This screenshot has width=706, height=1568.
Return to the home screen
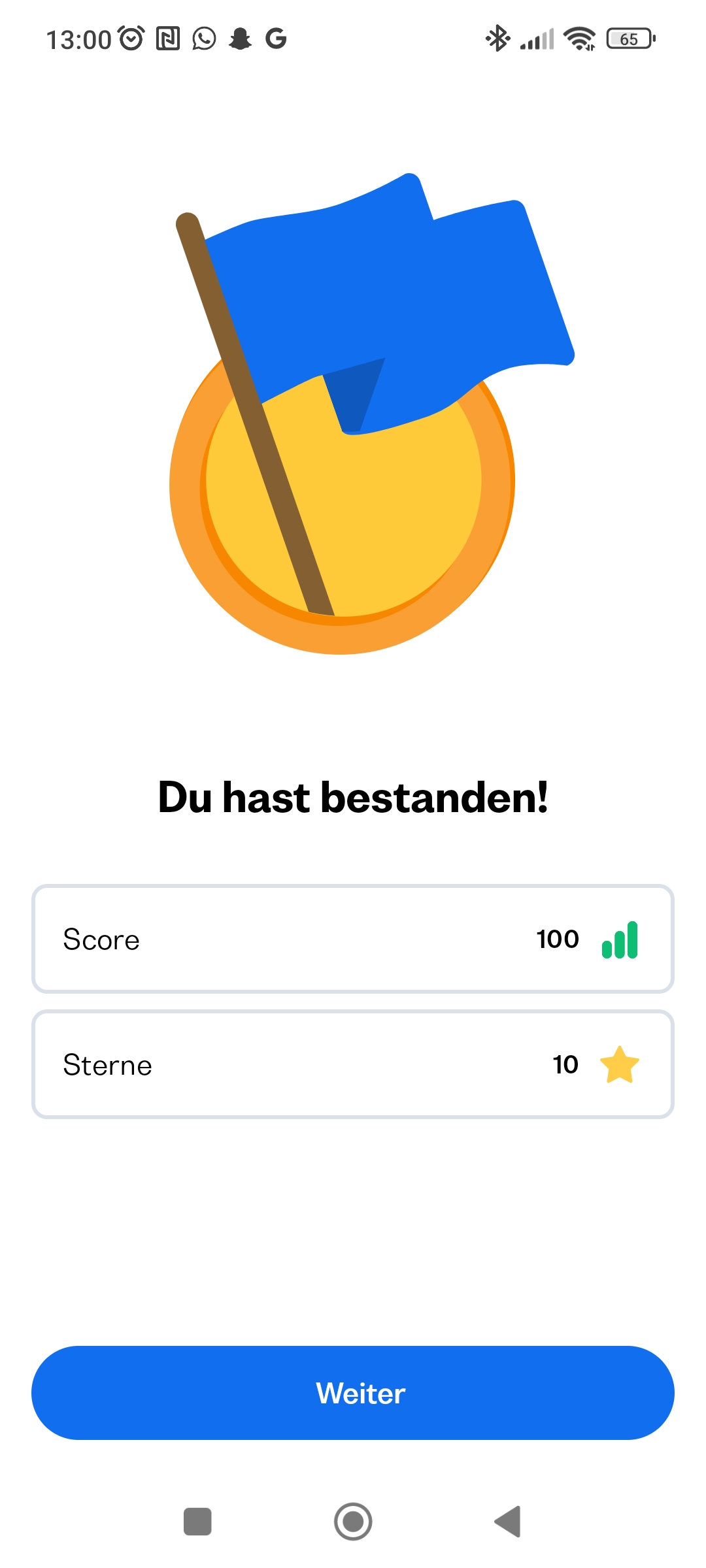point(353,1522)
